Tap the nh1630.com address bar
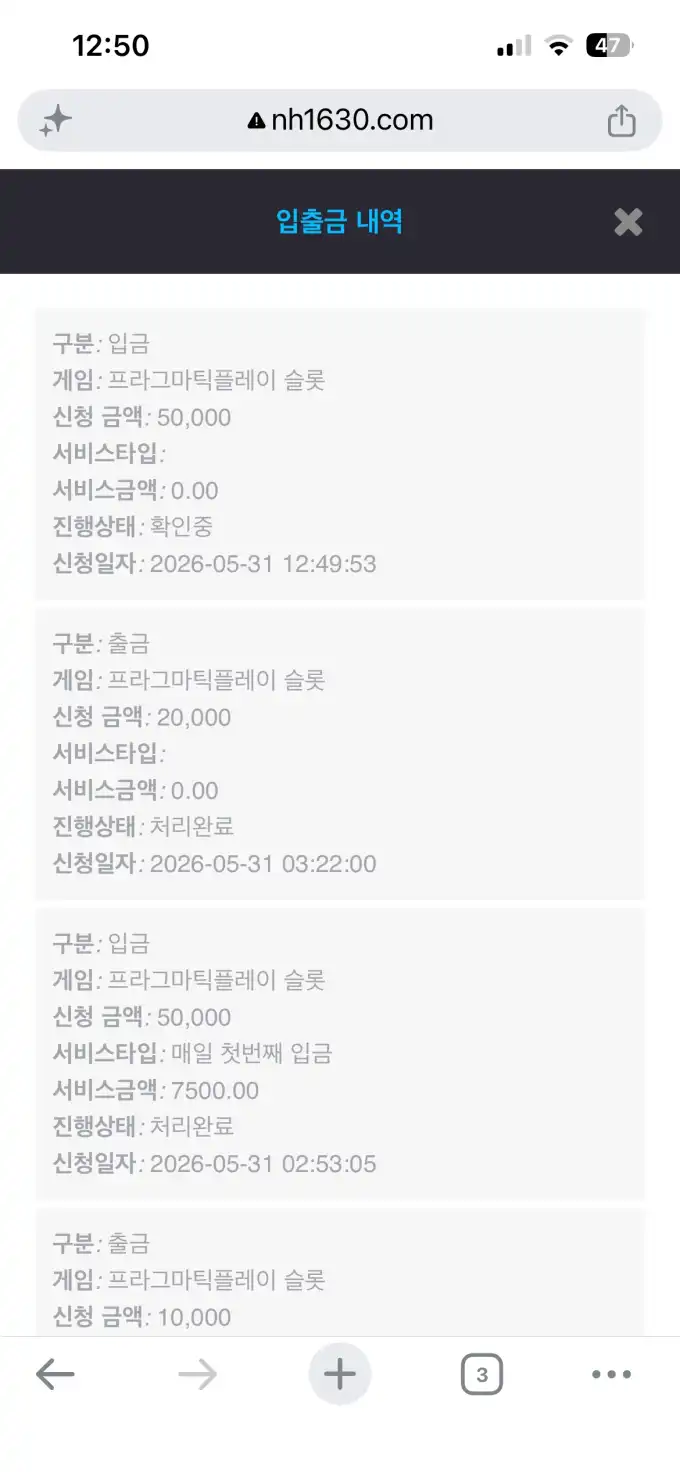Screen dimensions: 680x1472 [x=340, y=121]
